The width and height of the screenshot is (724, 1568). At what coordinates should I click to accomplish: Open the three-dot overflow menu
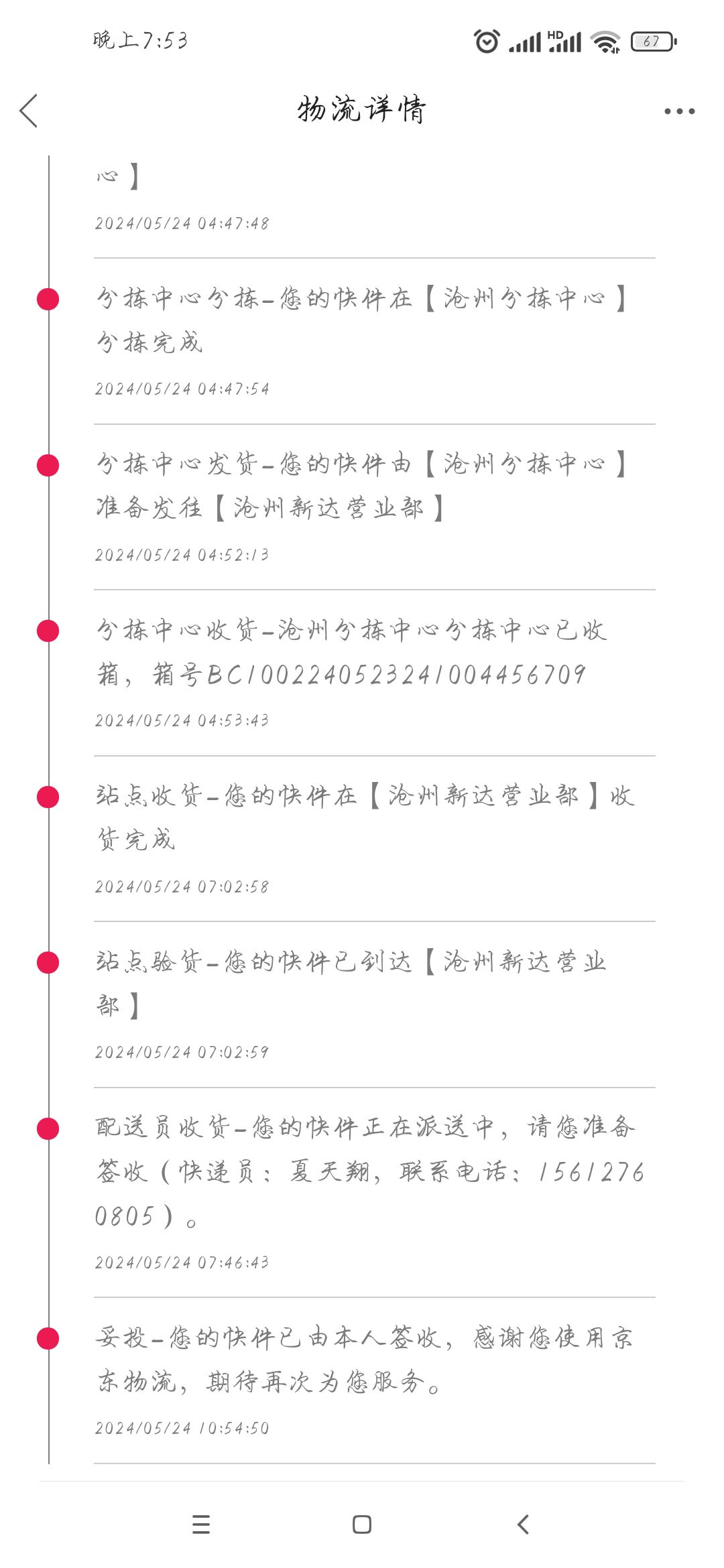click(x=679, y=111)
